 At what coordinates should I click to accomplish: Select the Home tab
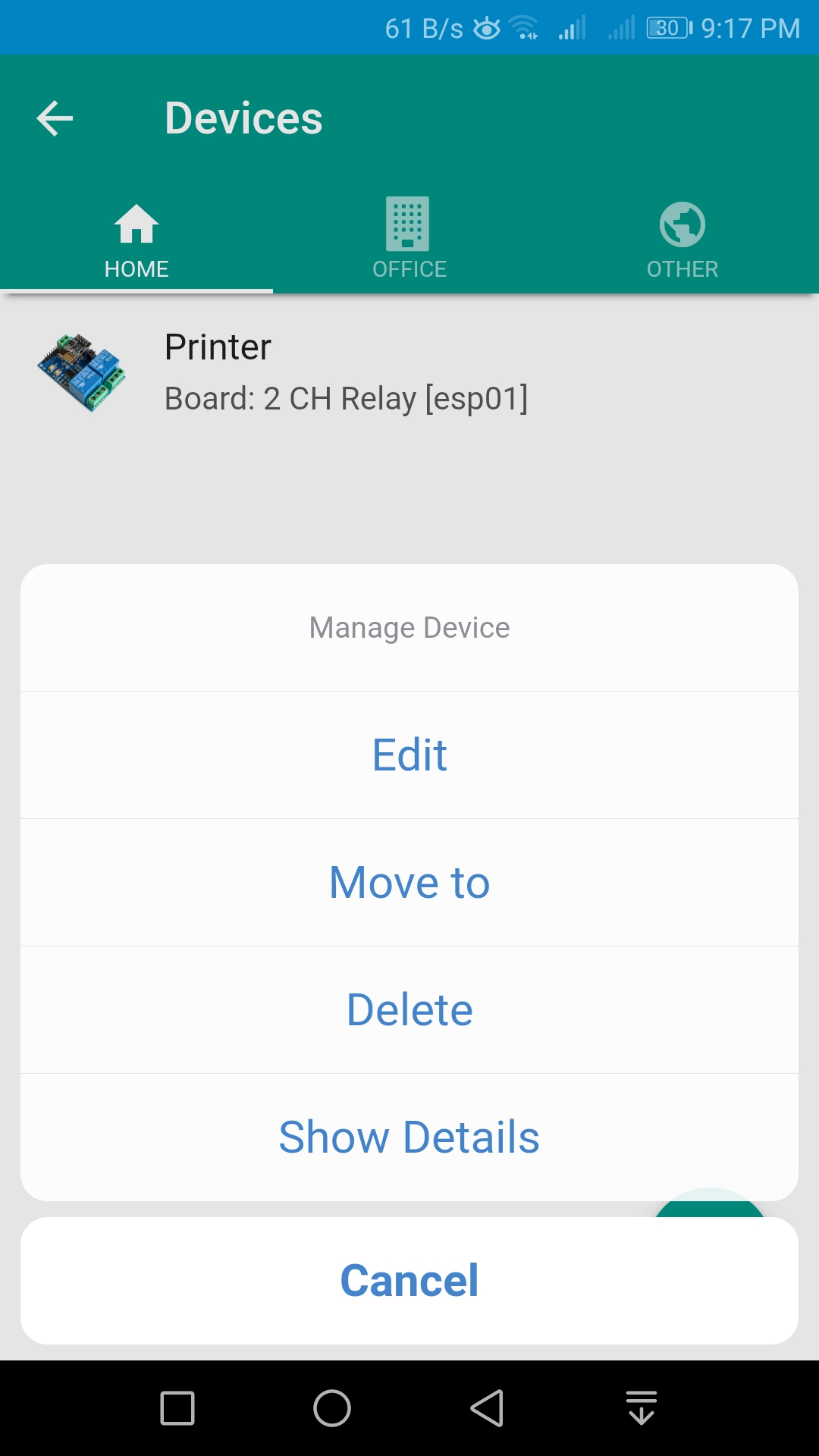coord(136,238)
